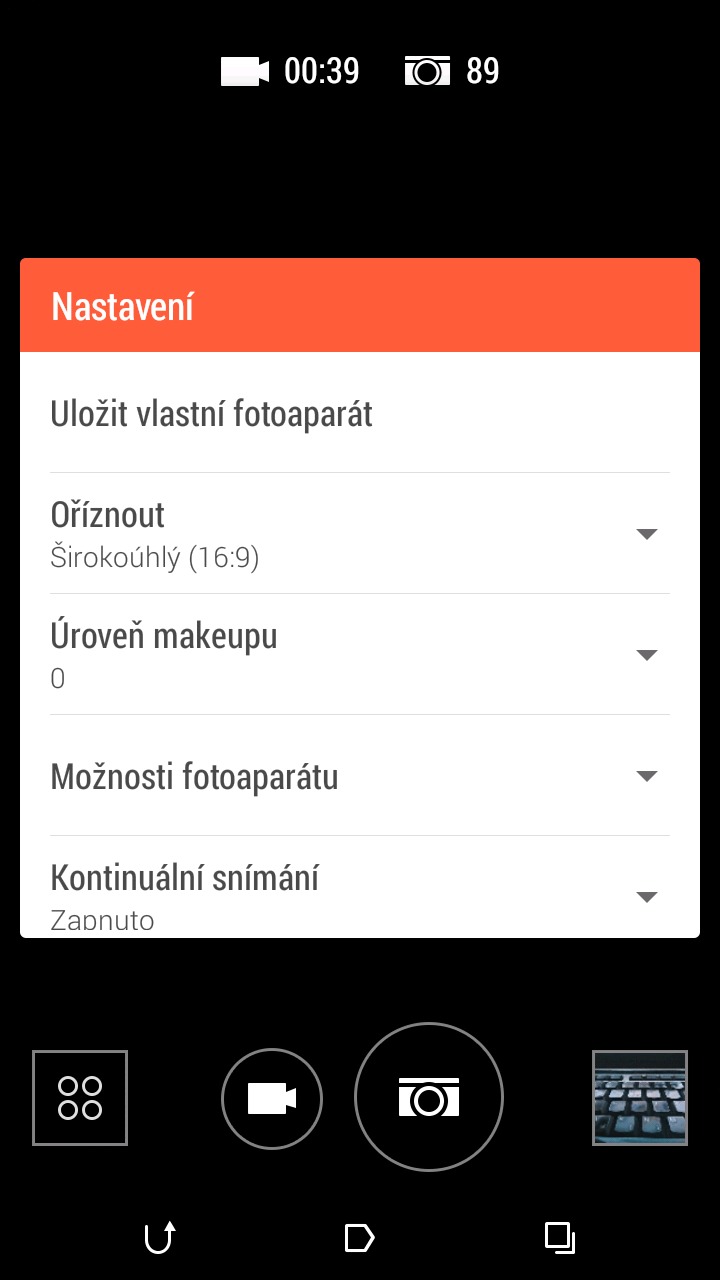Start video recording
The image size is (720, 1280).
coord(272,1099)
